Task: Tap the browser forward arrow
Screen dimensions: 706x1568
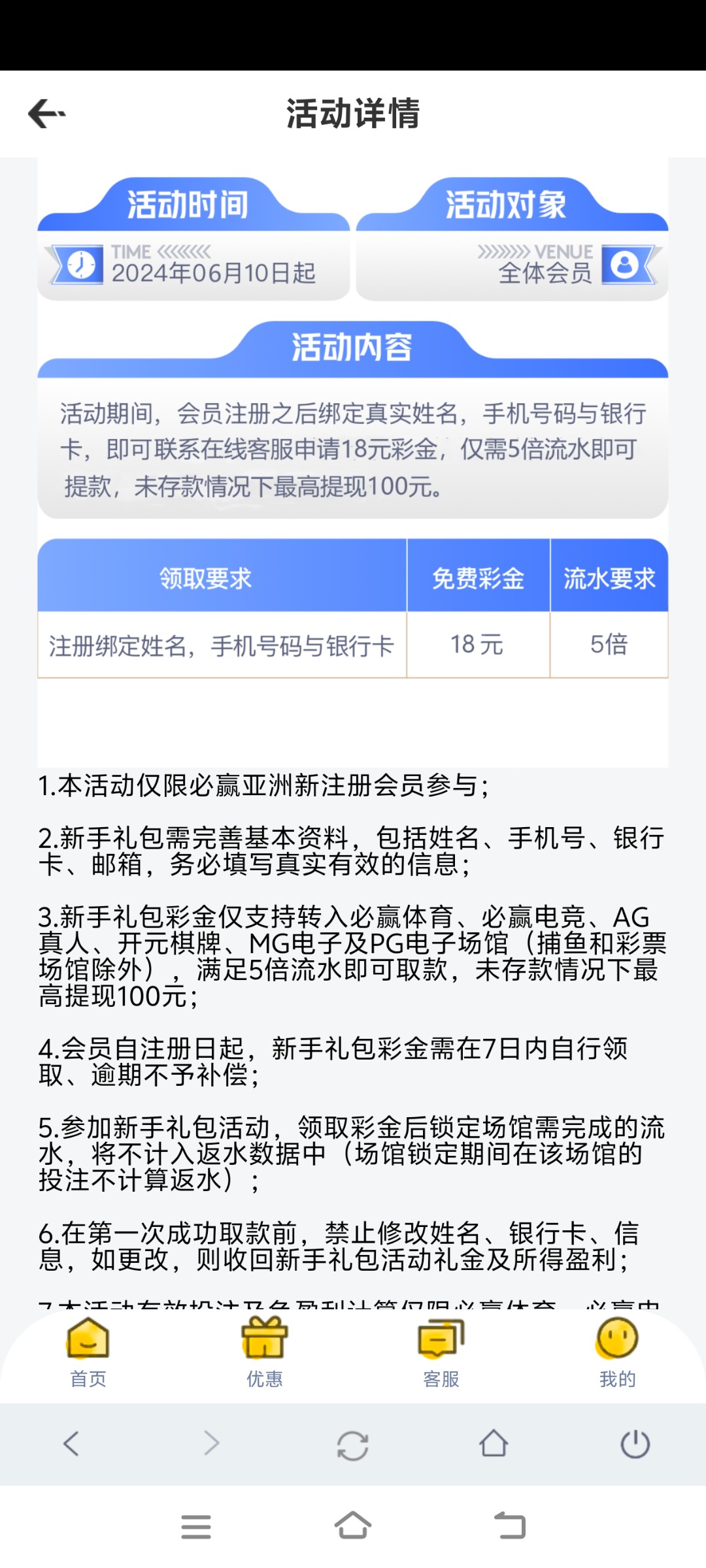Action: (x=211, y=1443)
